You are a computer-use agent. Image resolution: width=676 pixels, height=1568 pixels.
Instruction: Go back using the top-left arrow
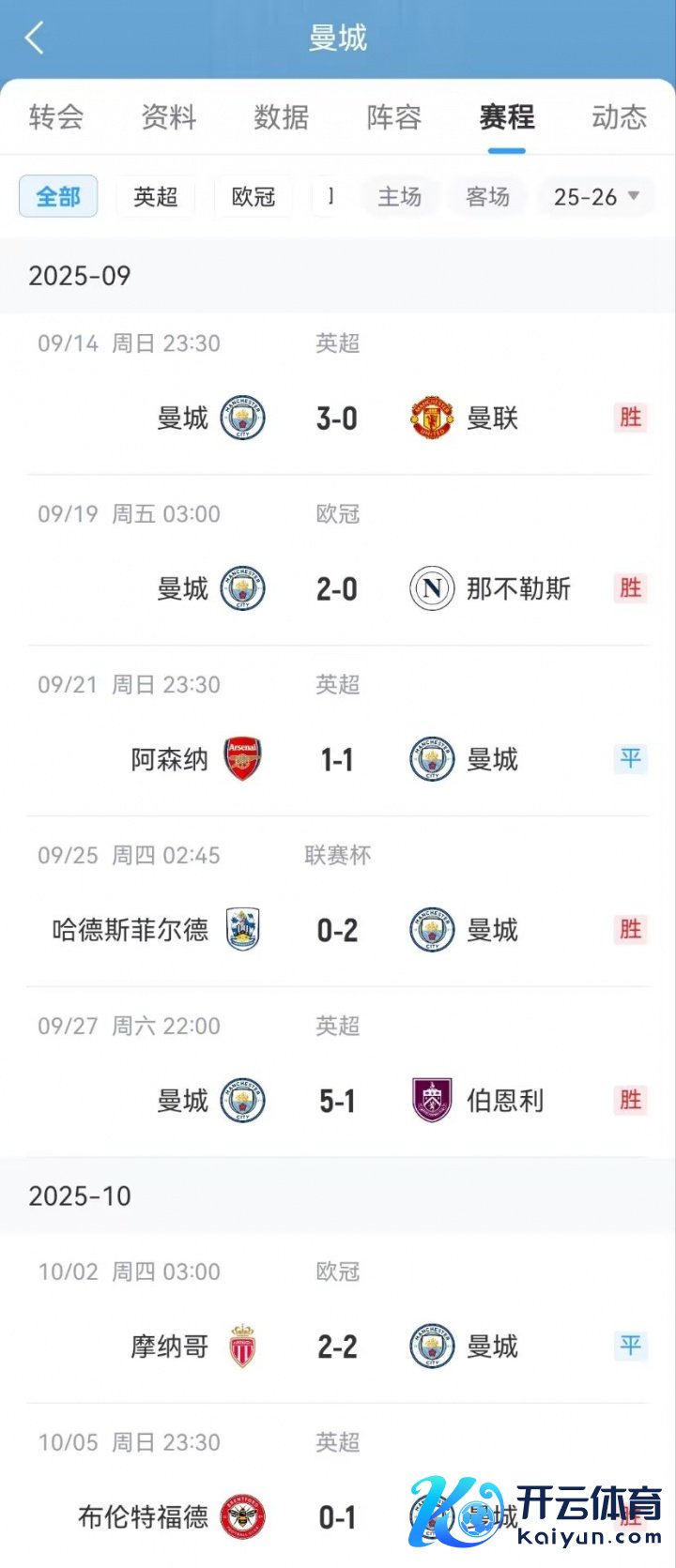click(x=35, y=38)
